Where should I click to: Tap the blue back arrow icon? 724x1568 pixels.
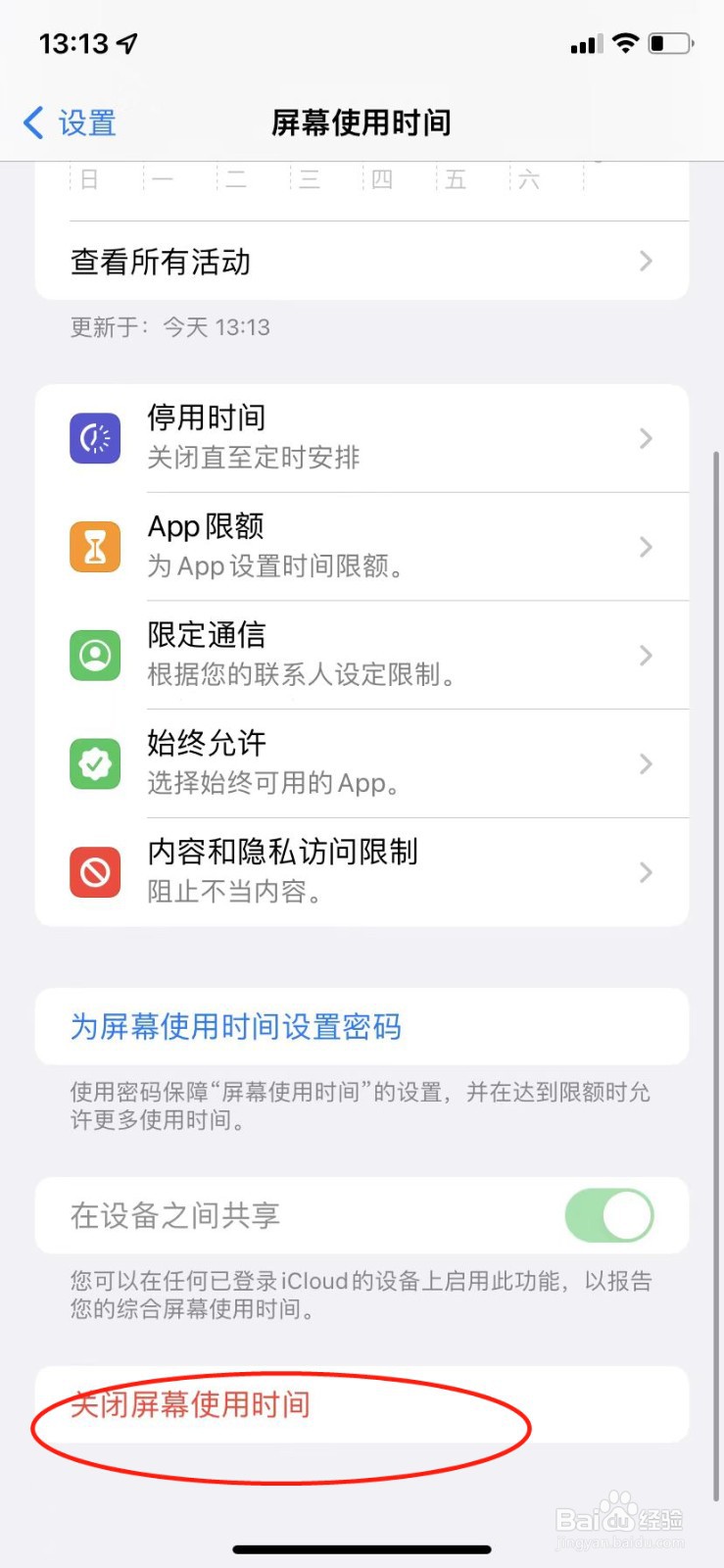[x=32, y=122]
